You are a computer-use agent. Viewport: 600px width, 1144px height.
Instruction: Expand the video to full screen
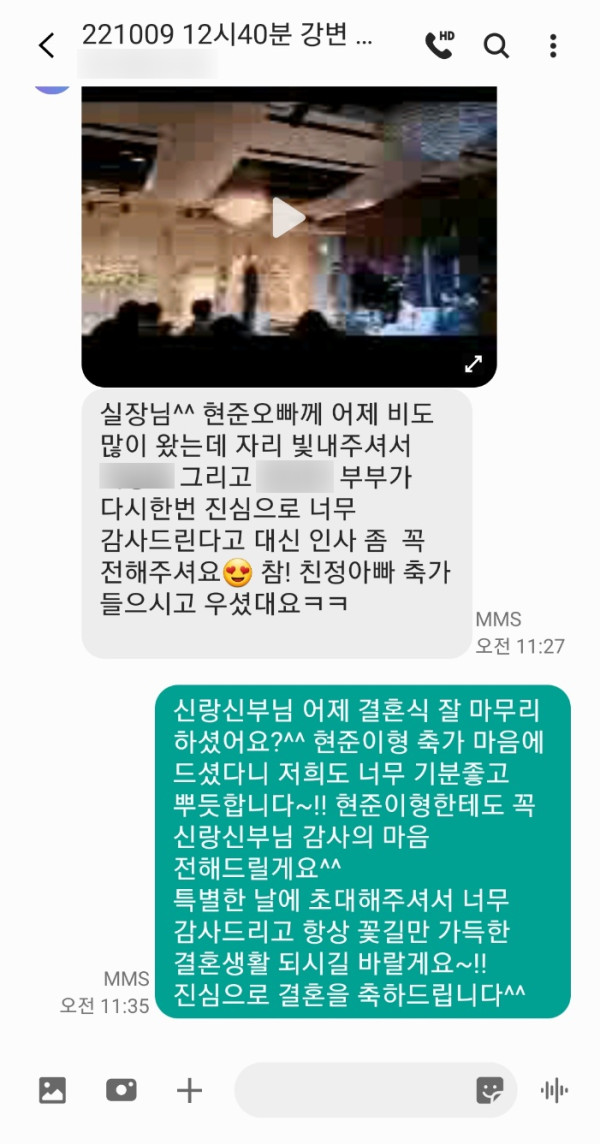pyautogui.click(x=474, y=364)
